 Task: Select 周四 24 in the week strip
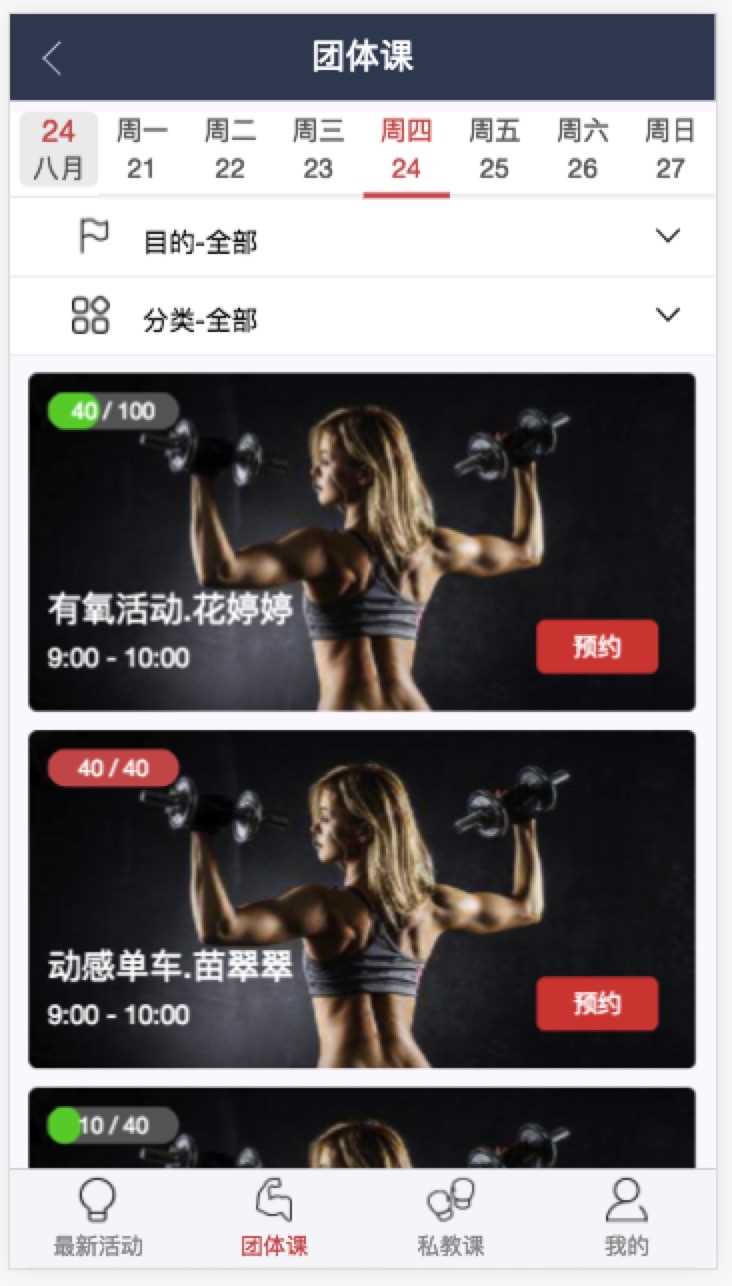(x=405, y=149)
